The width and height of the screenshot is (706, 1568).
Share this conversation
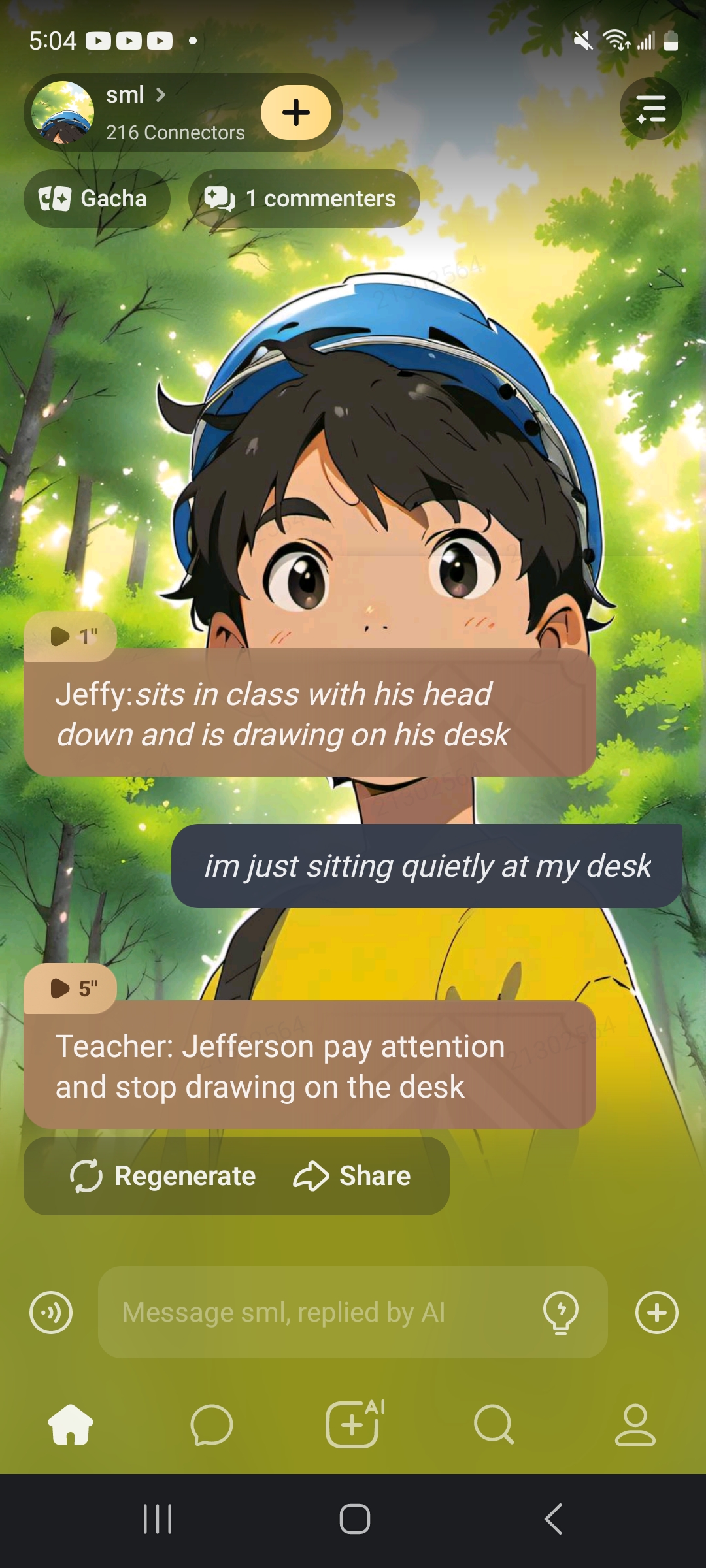click(x=352, y=1176)
